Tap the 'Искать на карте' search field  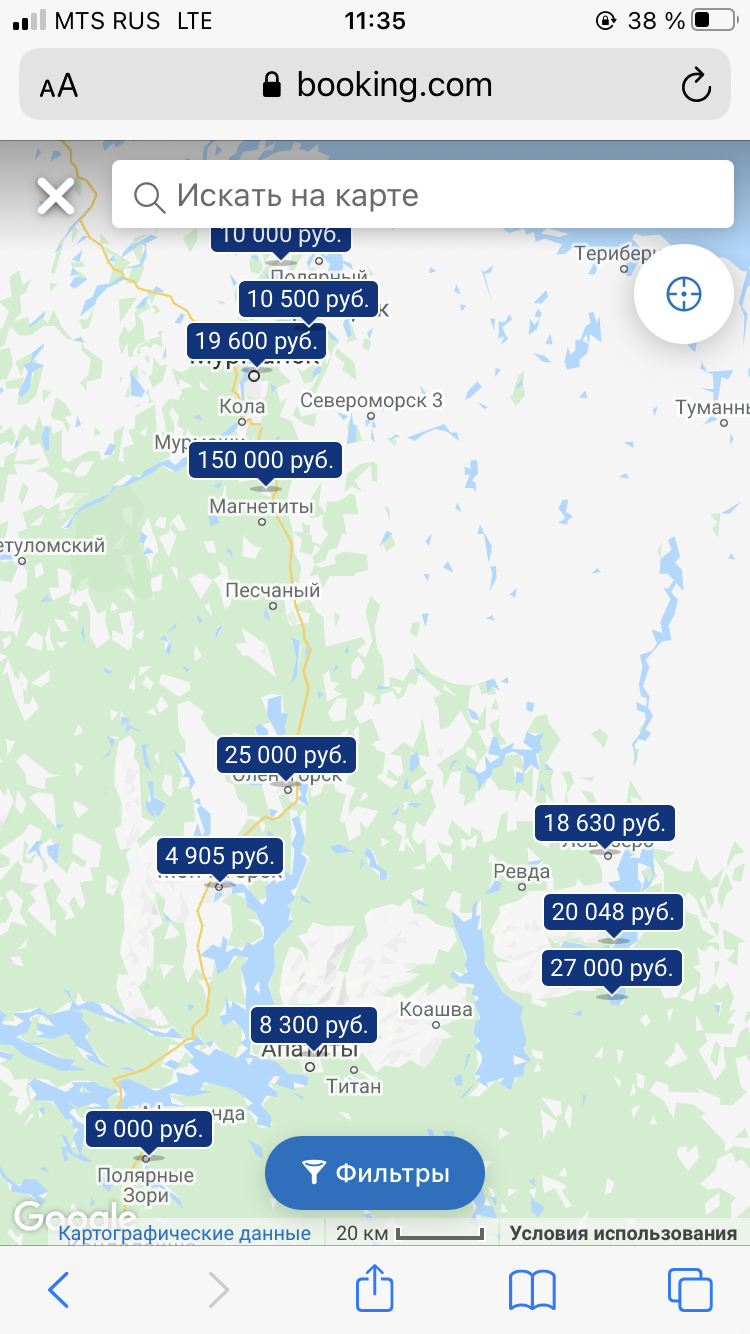(423, 195)
